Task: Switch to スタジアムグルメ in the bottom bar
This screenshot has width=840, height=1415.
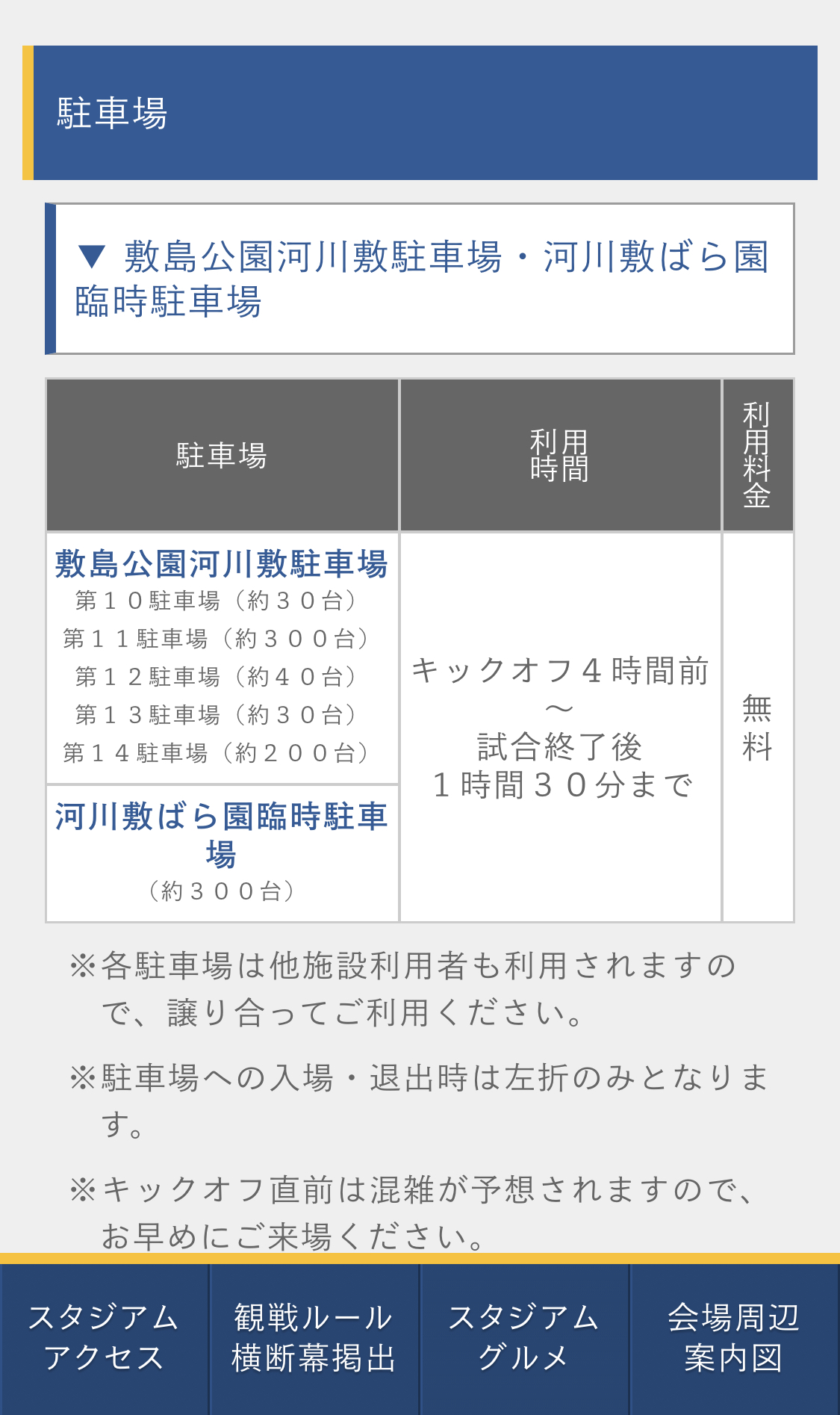Action: 524,1337
